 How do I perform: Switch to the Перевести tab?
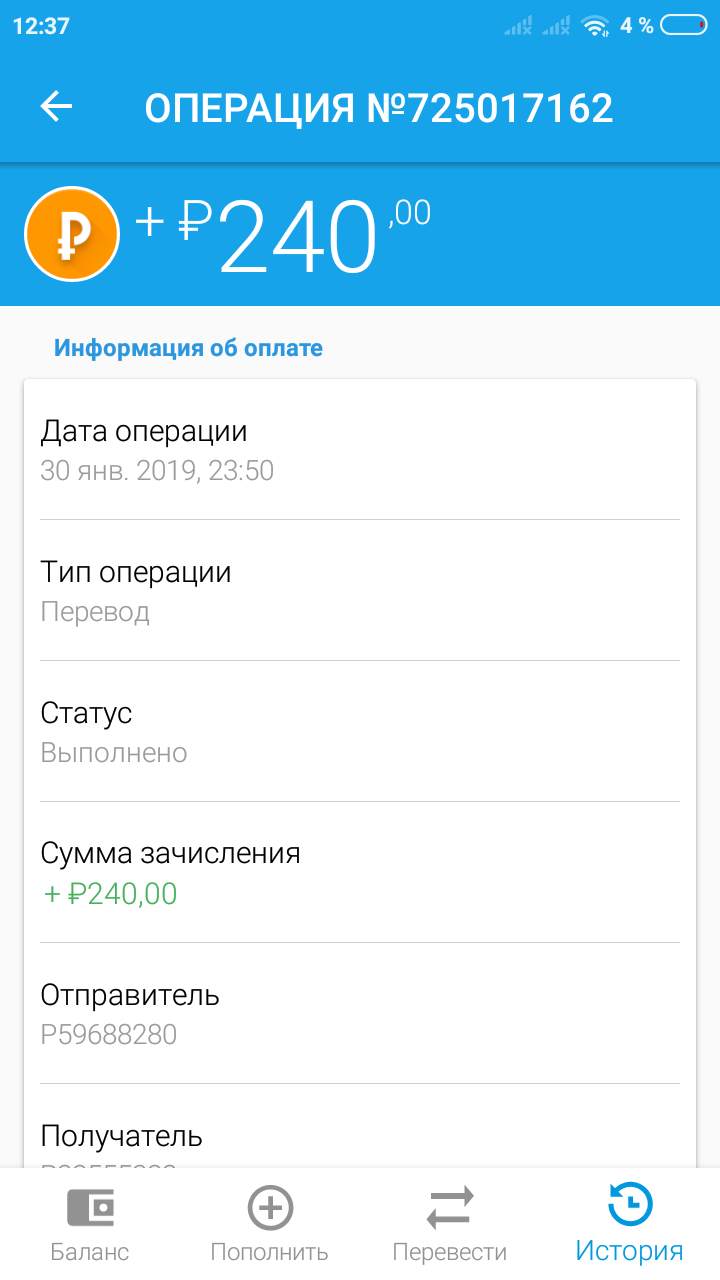click(x=450, y=1225)
